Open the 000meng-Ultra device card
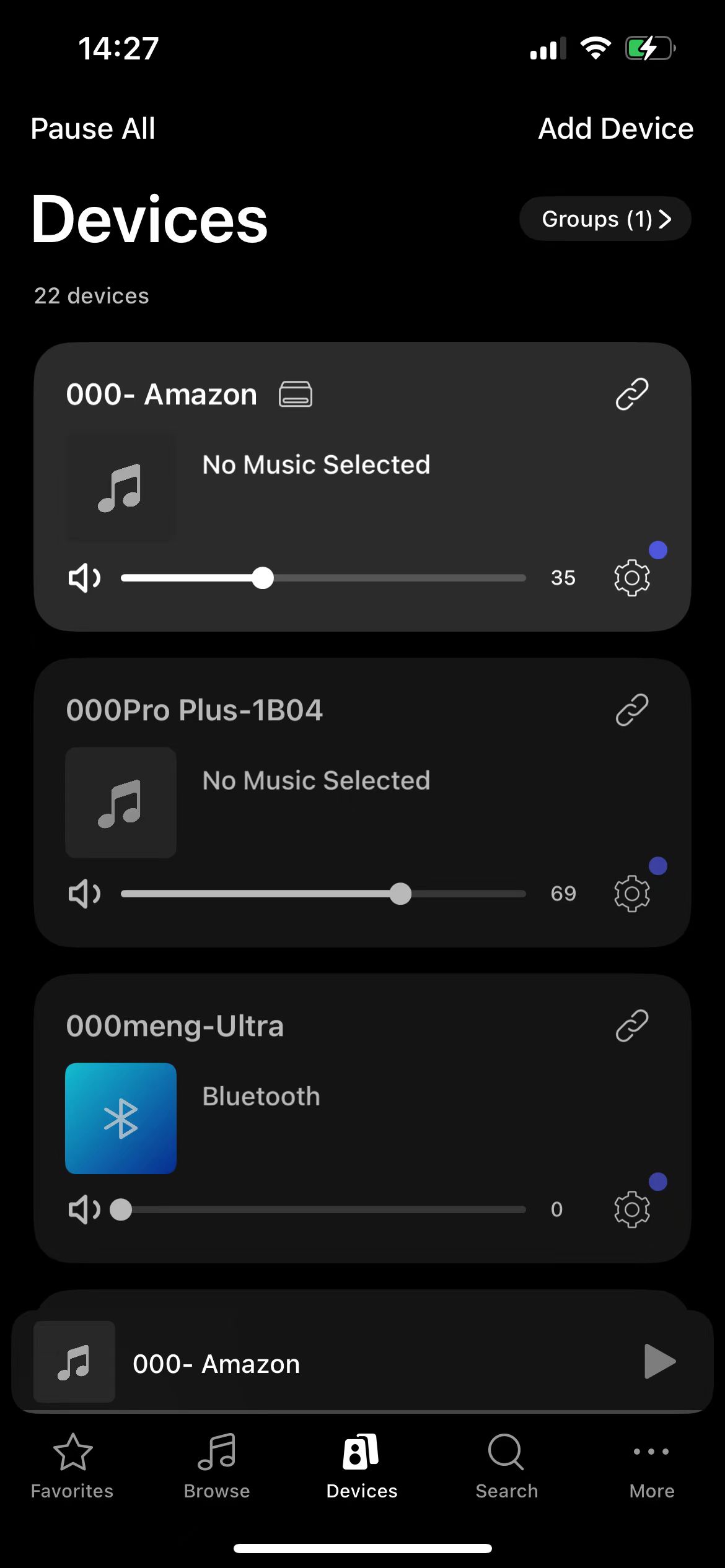 click(362, 1118)
